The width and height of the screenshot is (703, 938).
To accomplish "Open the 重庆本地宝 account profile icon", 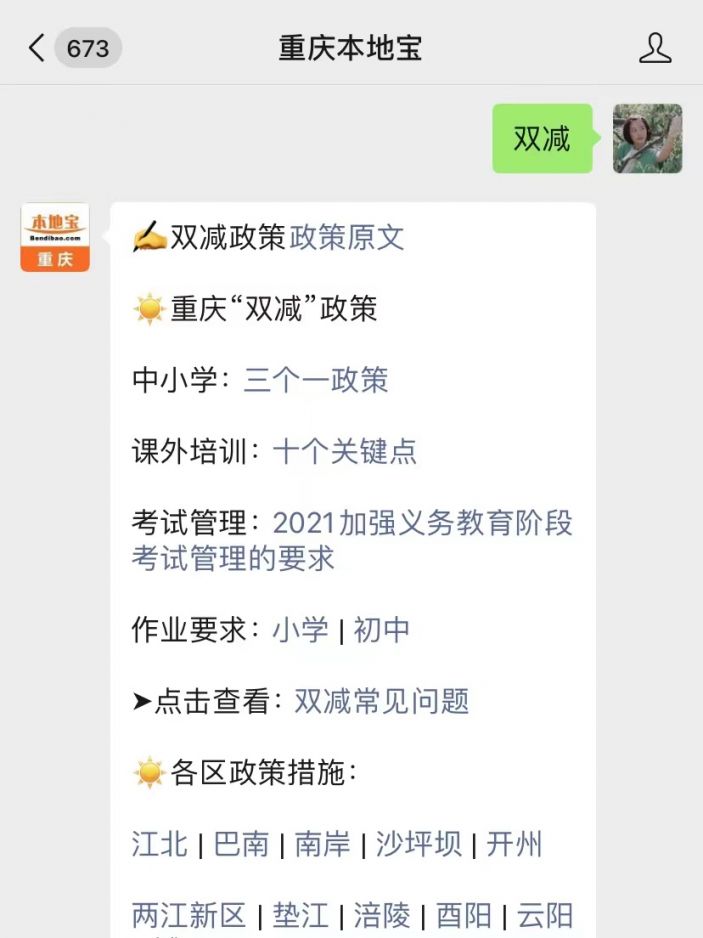I will tap(655, 47).
